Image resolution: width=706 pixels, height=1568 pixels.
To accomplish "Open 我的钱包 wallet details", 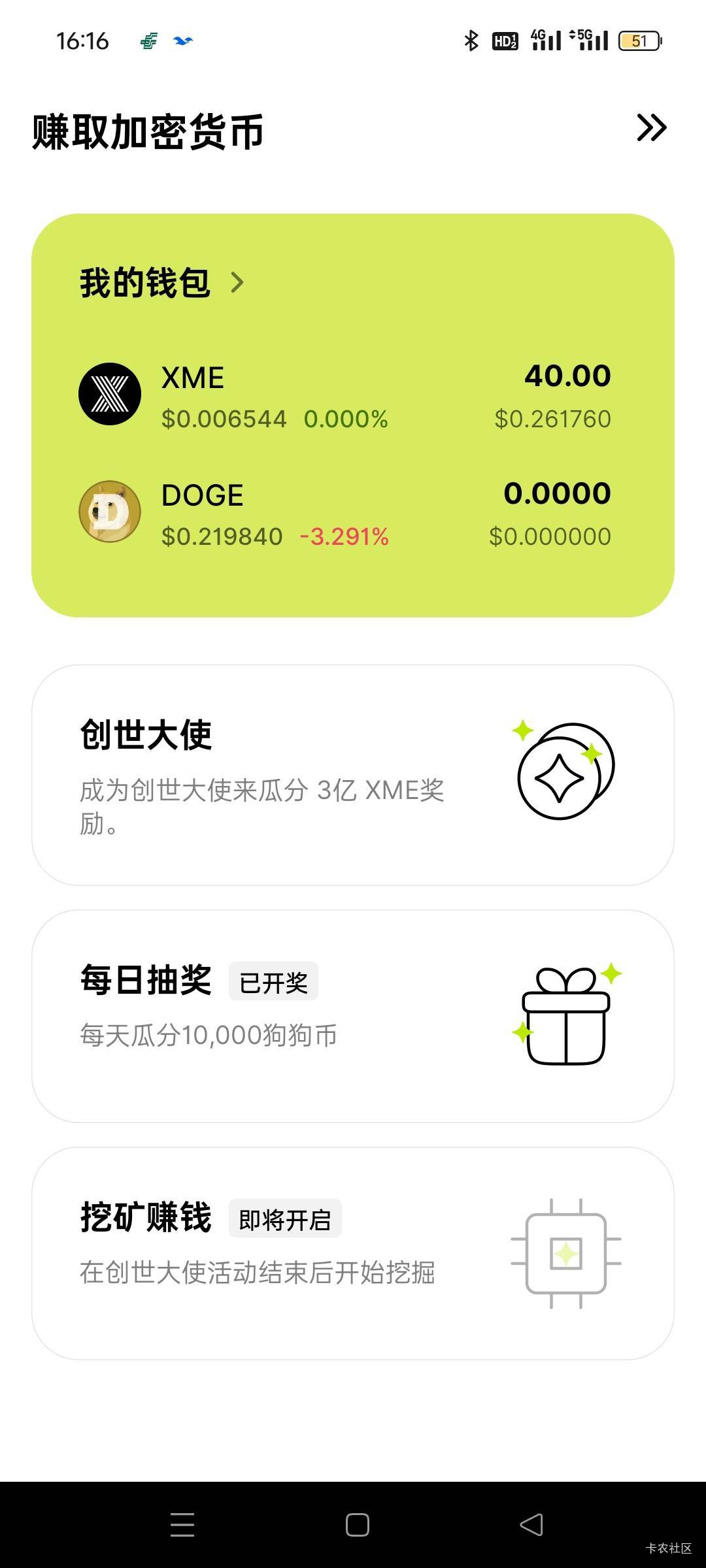I will [162, 283].
